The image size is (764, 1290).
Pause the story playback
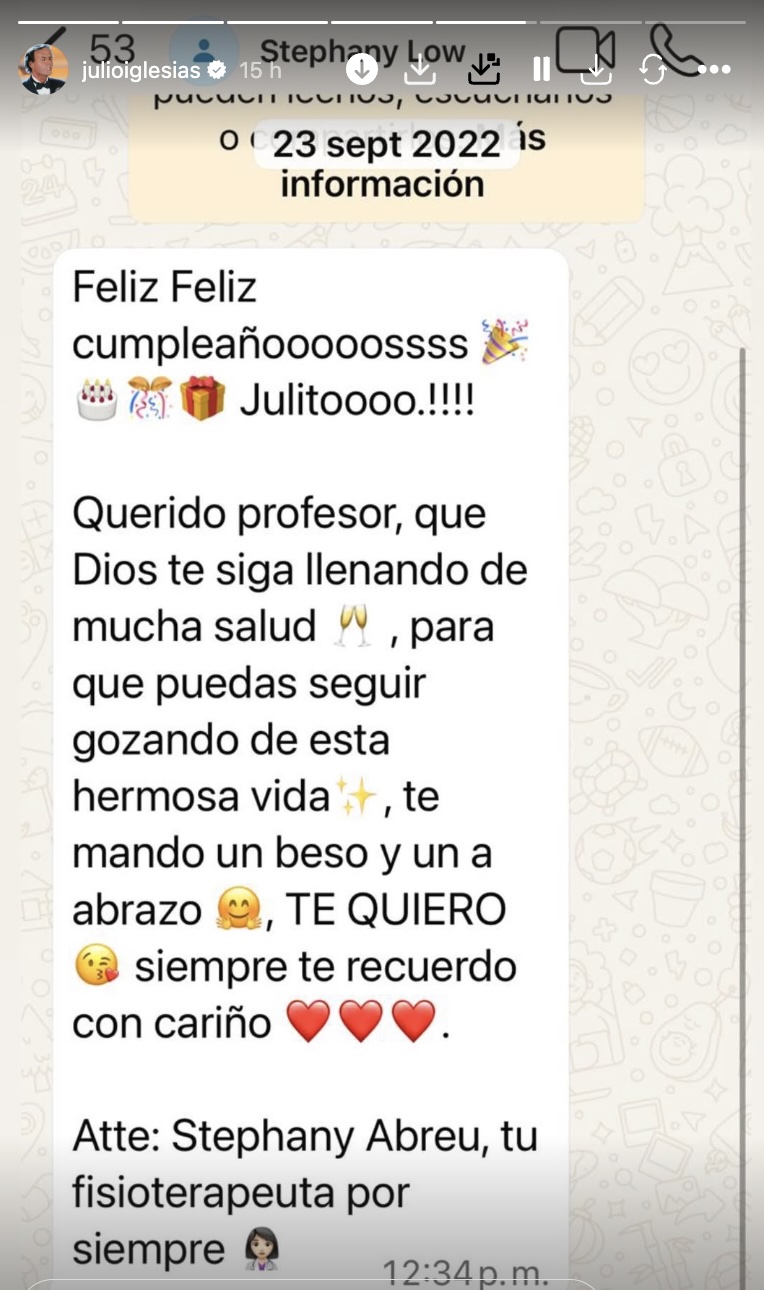tap(541, 69)
